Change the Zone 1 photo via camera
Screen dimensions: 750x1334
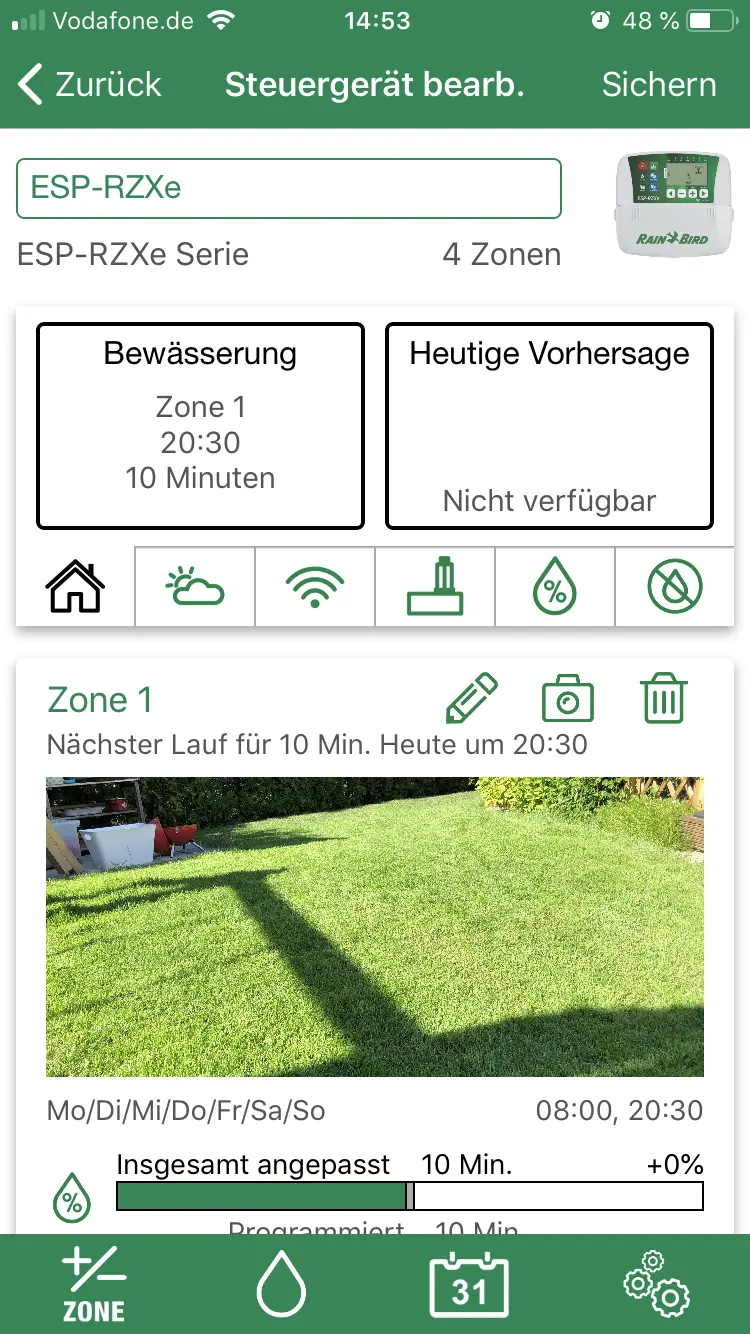coord(567,699)
